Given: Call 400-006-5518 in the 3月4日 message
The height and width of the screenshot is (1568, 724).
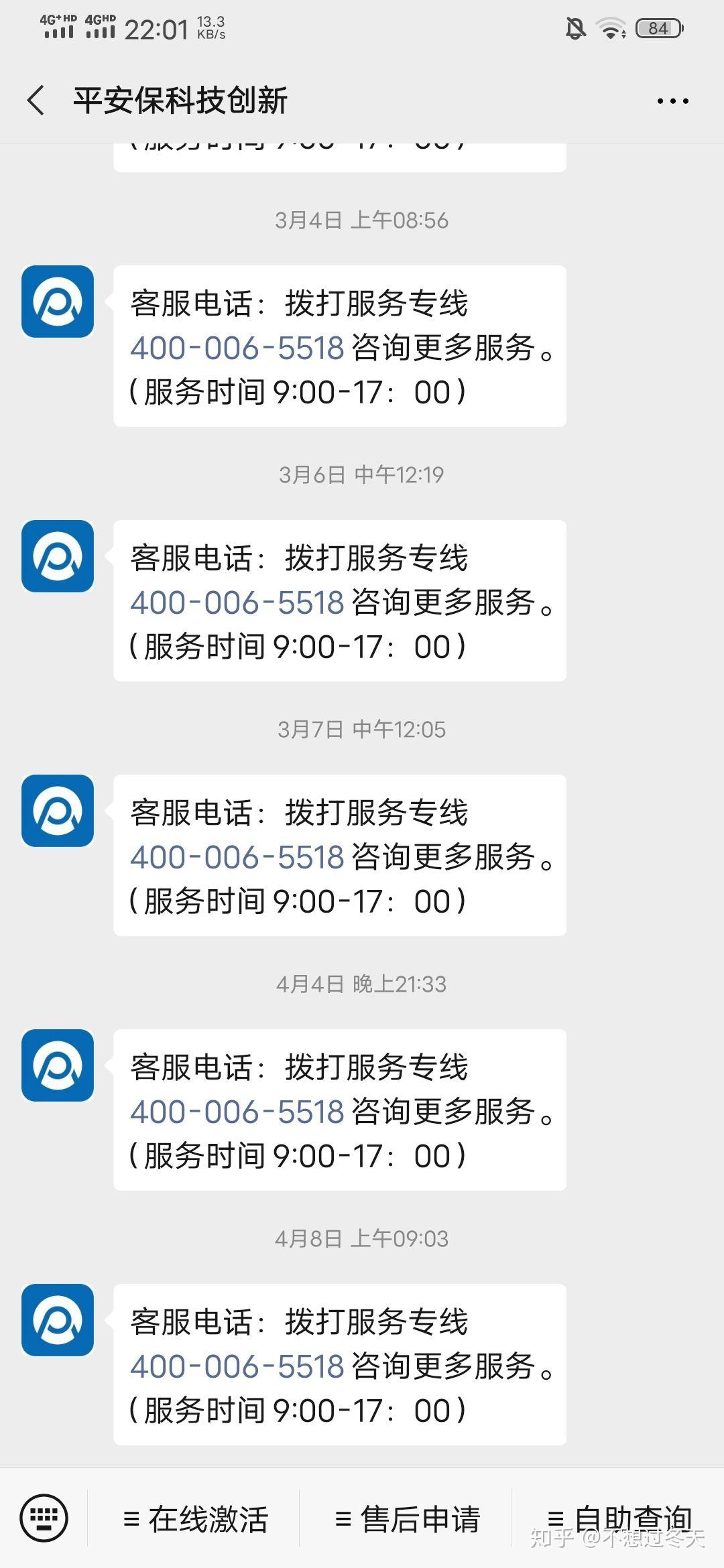Looking at the screenshot, I should 237,348.
